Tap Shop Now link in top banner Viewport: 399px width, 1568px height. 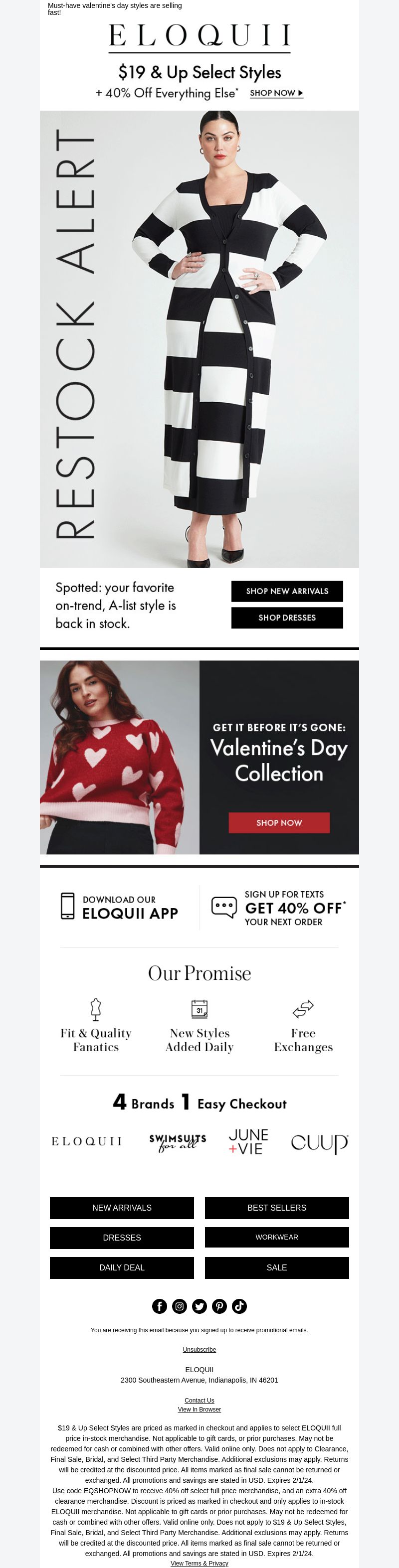276,93
